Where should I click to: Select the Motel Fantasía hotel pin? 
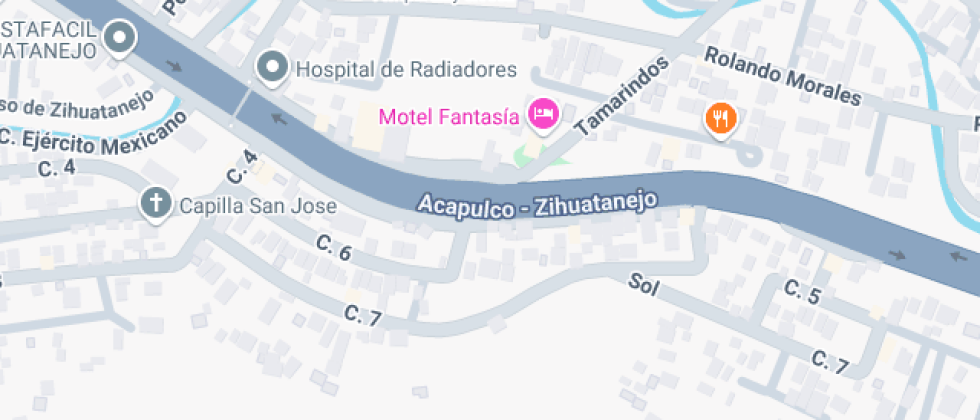pyautogui.click(x=543, y=114)
